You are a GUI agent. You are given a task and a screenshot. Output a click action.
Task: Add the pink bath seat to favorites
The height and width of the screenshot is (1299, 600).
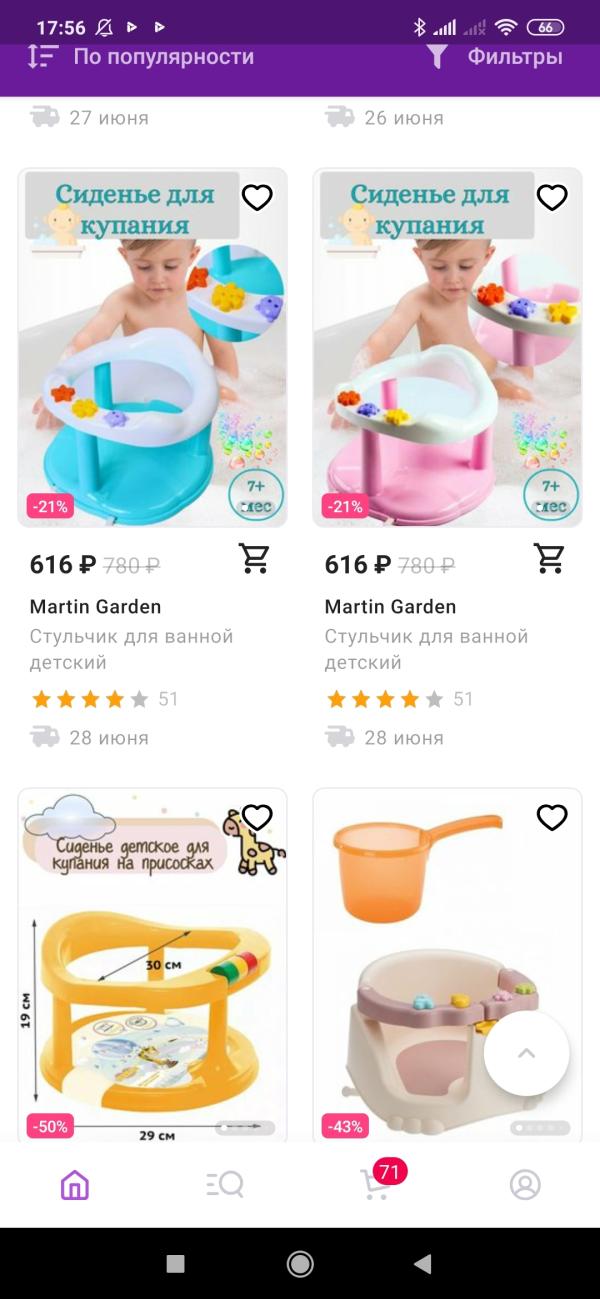552,198
